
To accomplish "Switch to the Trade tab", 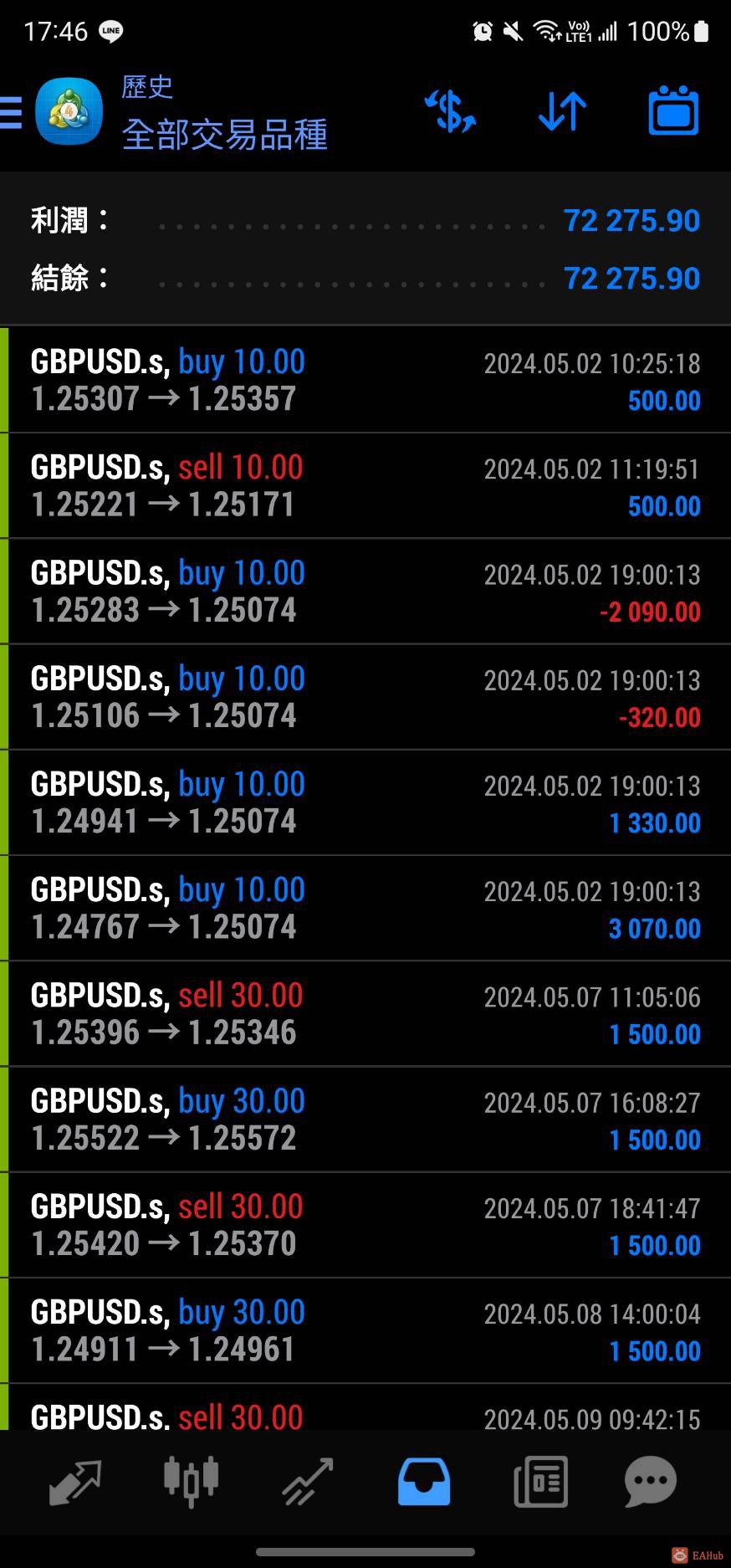I will point(307,1481).
